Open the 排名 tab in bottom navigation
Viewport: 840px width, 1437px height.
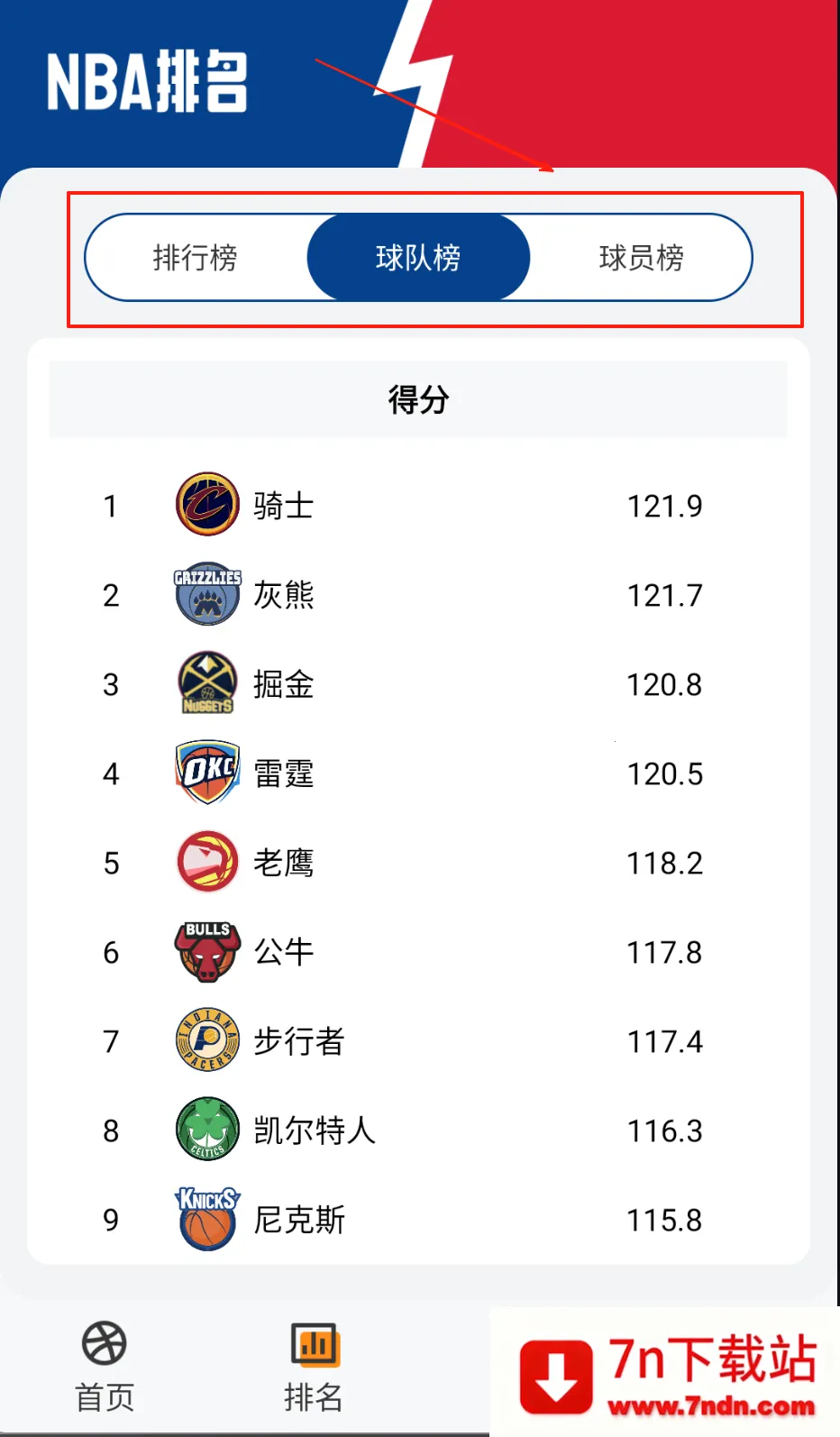tap(314, 1368)
